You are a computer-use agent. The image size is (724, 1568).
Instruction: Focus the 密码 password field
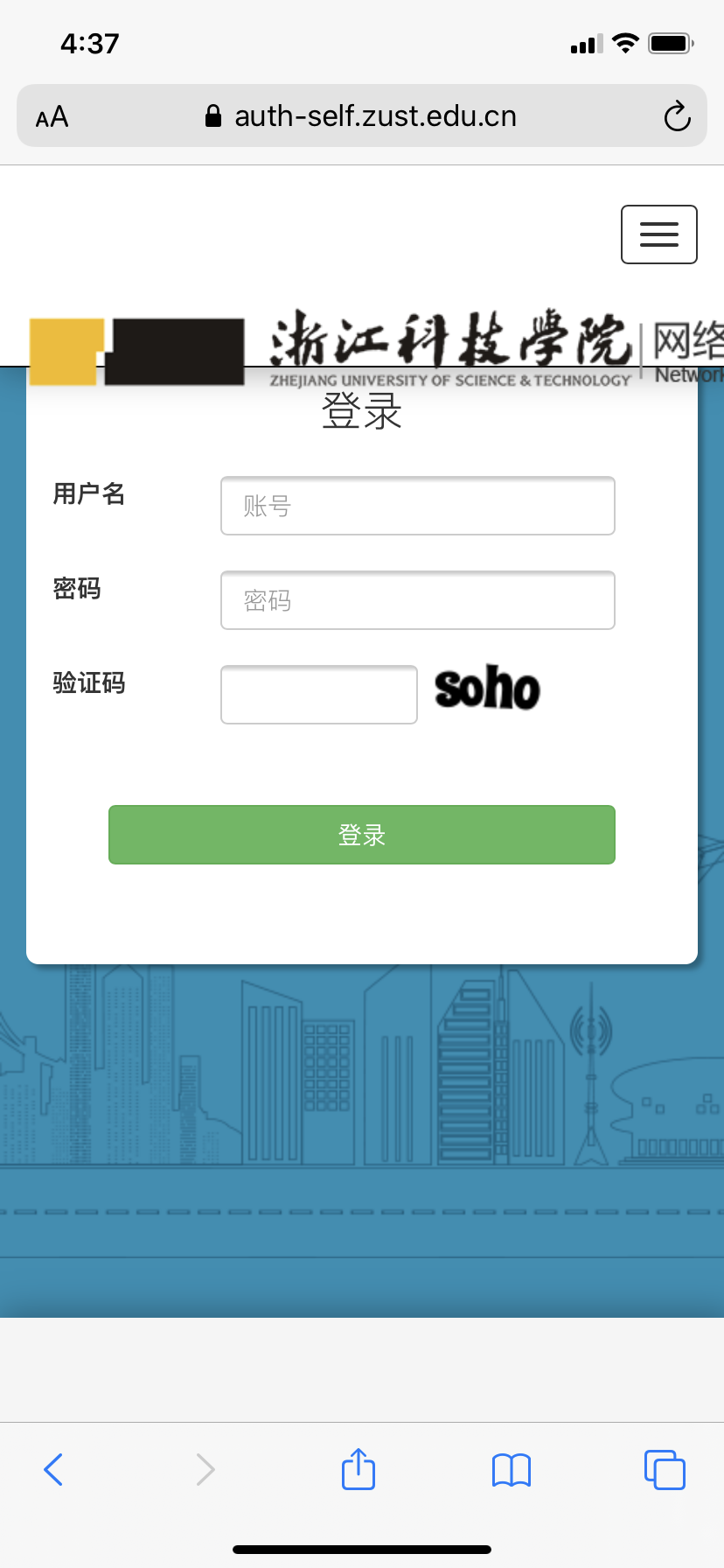tap(418, 600)
